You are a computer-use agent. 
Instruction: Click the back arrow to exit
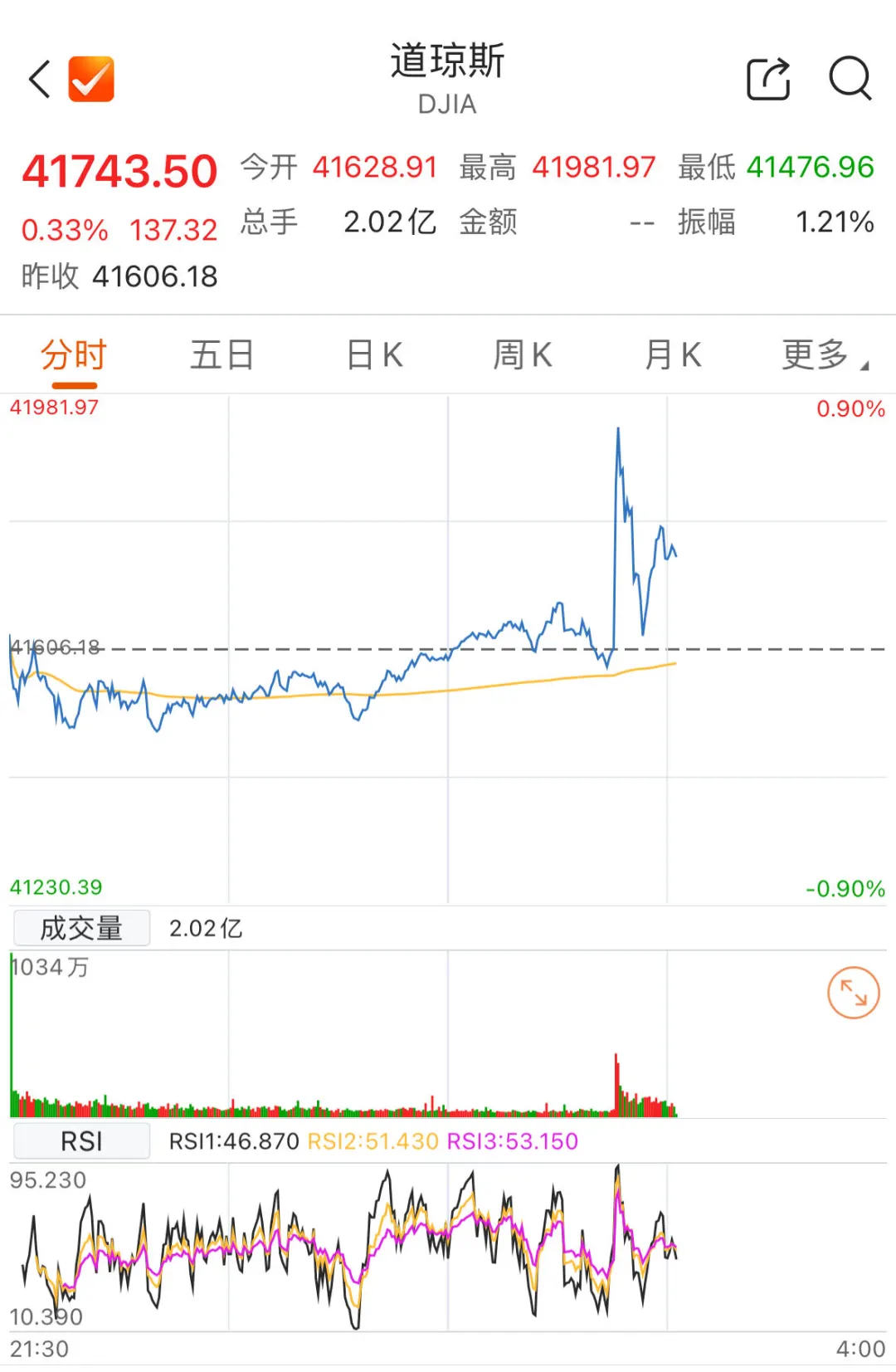(39, 81)
